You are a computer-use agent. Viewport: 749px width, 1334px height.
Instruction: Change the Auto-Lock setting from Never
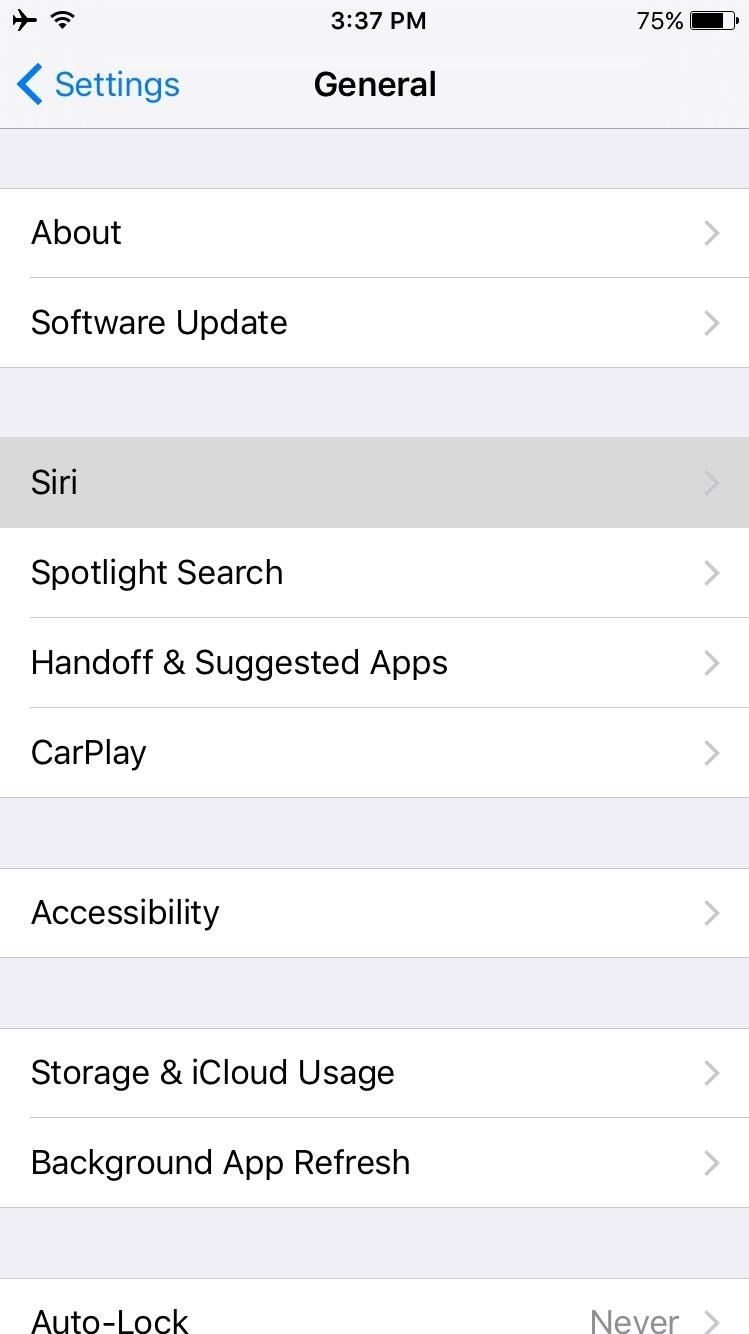coord(375,1320)
